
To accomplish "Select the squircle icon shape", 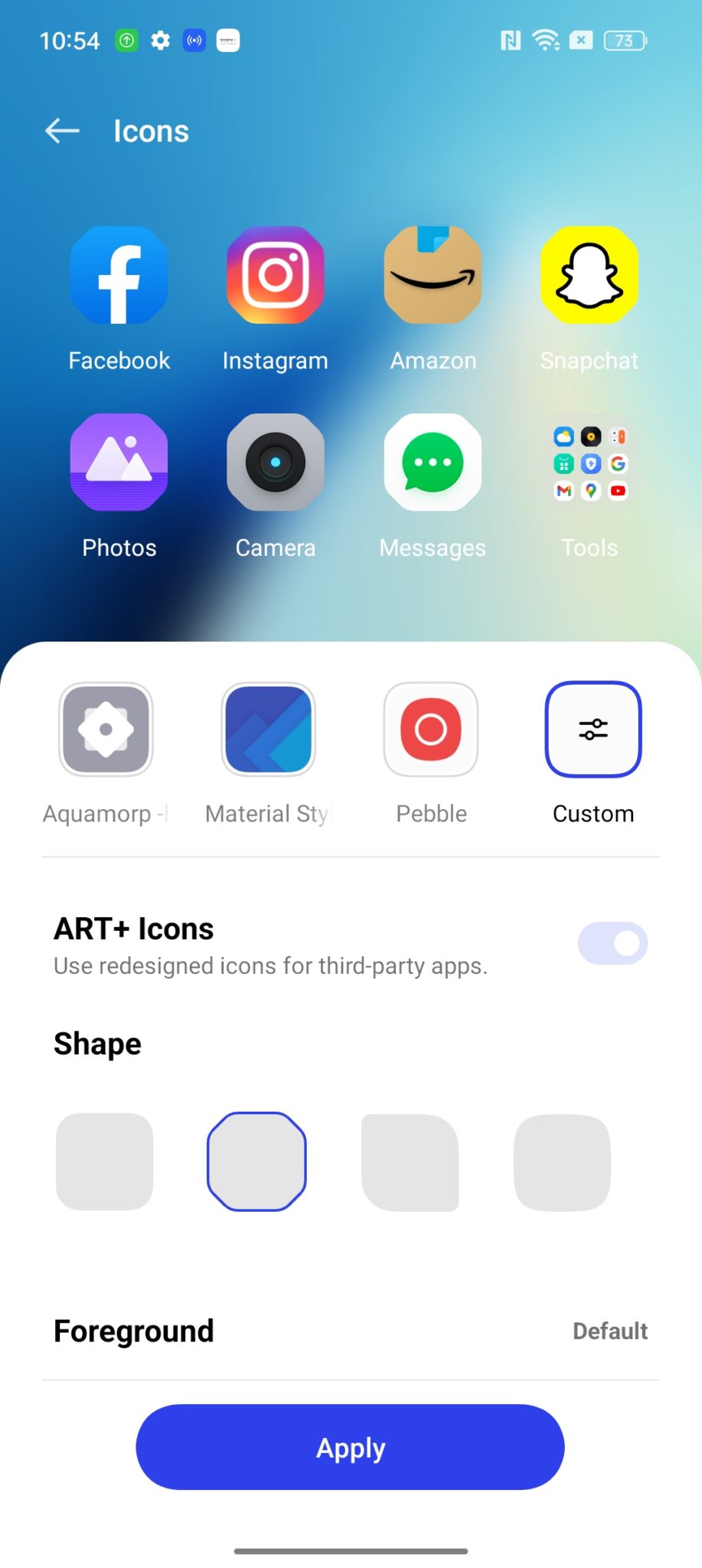I will click(563, 1162).
